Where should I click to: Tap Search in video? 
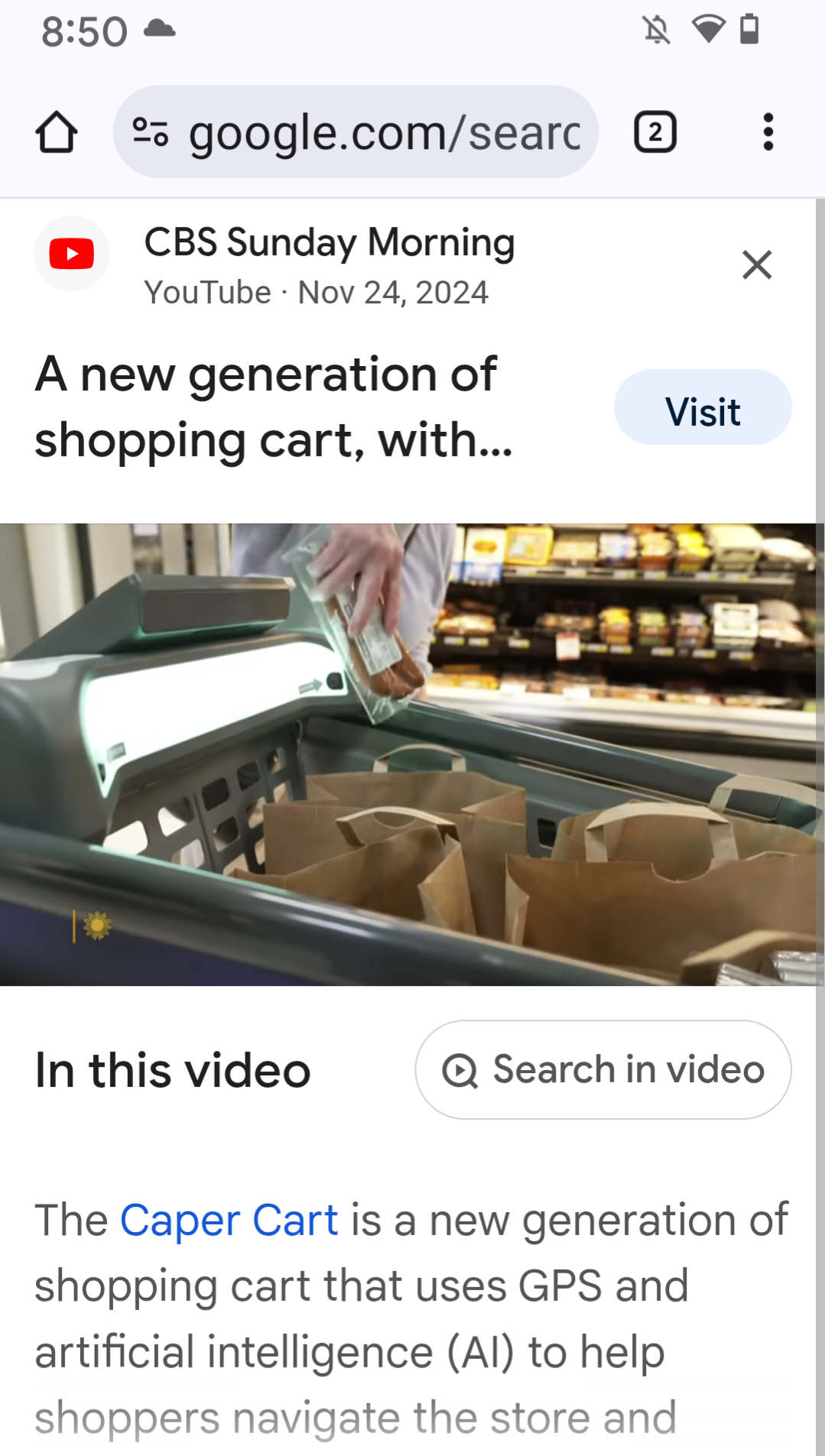[x=603, y=1069]
